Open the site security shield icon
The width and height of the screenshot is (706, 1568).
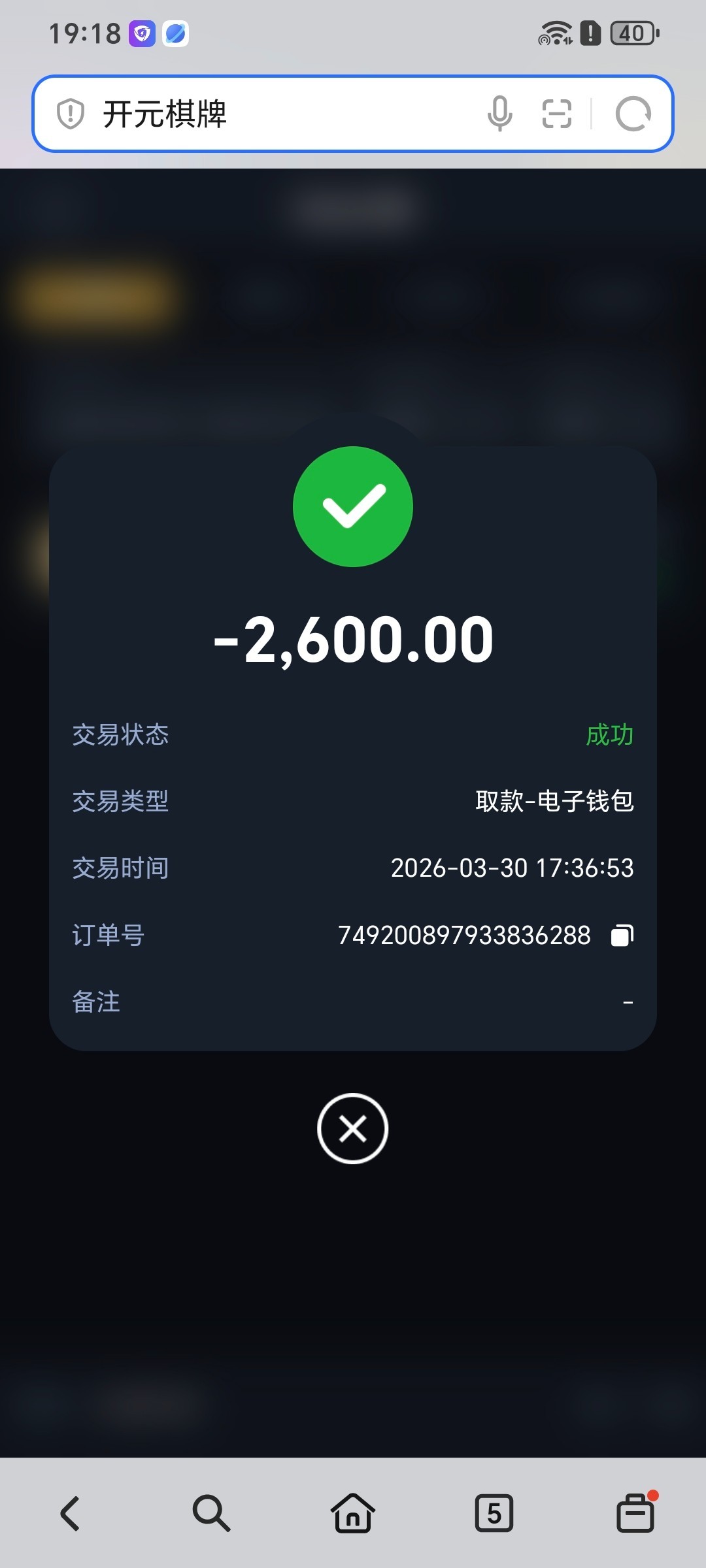(x=71, y=114)
